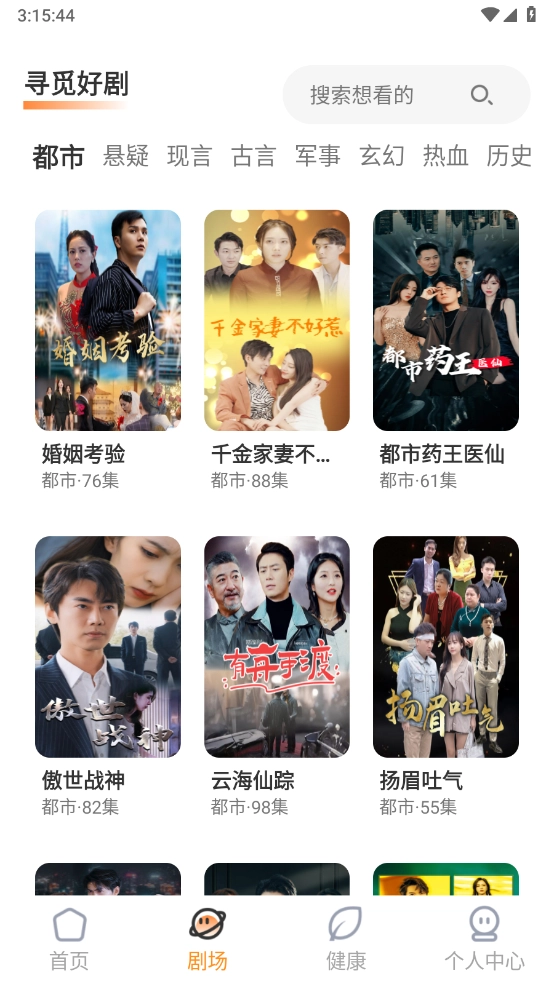Switch to the 健康 tab
The image size is (554, 984).
coord(346,939)
